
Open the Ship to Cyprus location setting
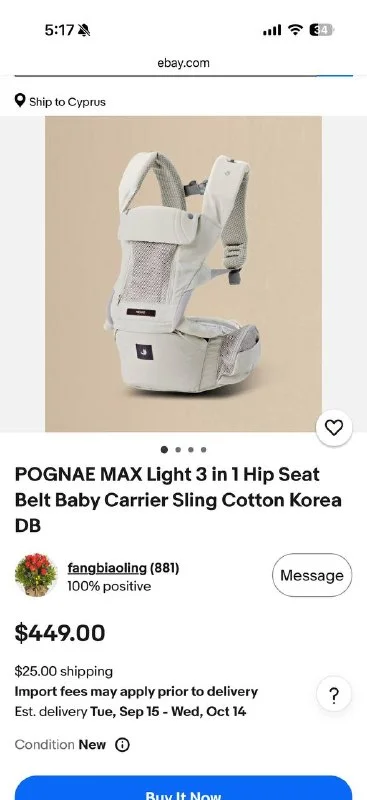pyautogui.click(x=60, y=102)
